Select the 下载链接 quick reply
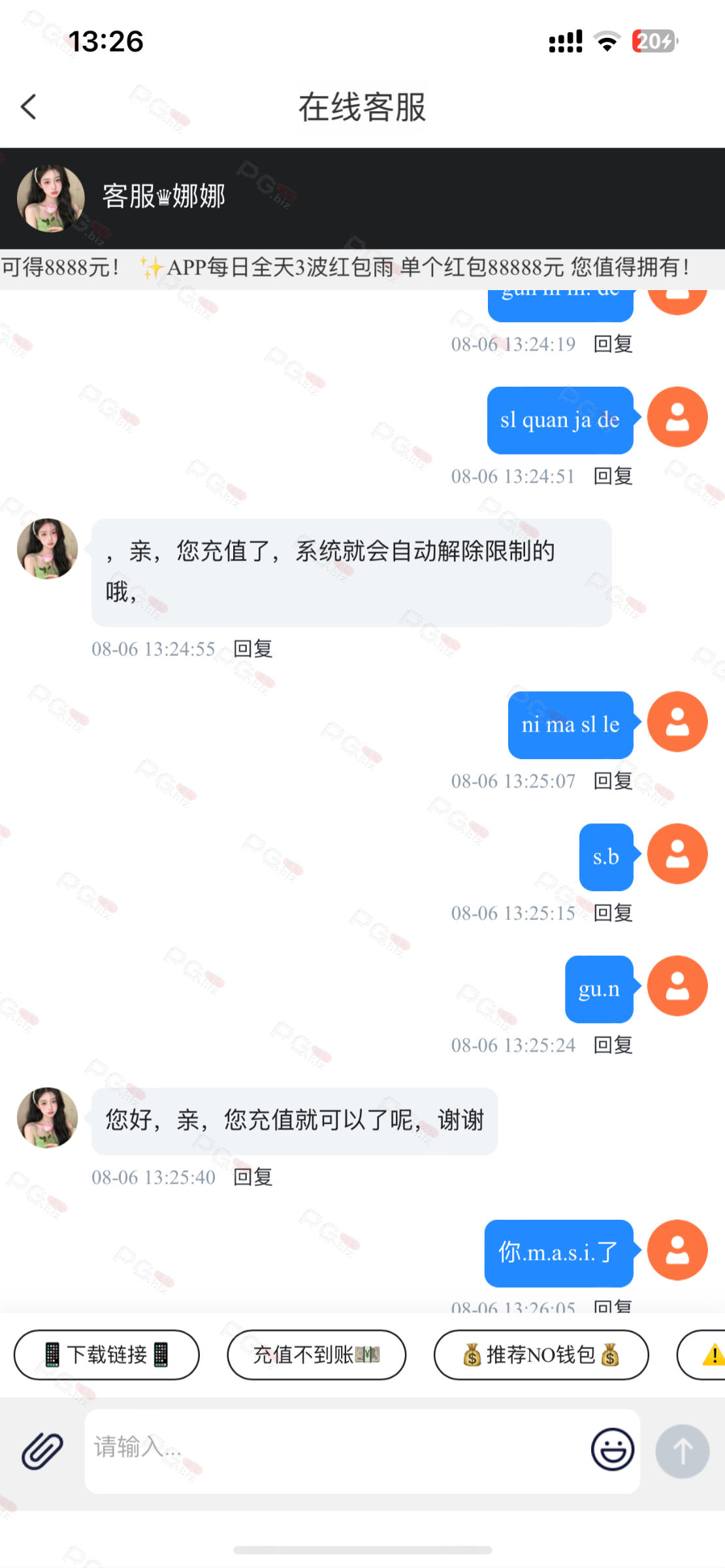 coord(106,1354)
